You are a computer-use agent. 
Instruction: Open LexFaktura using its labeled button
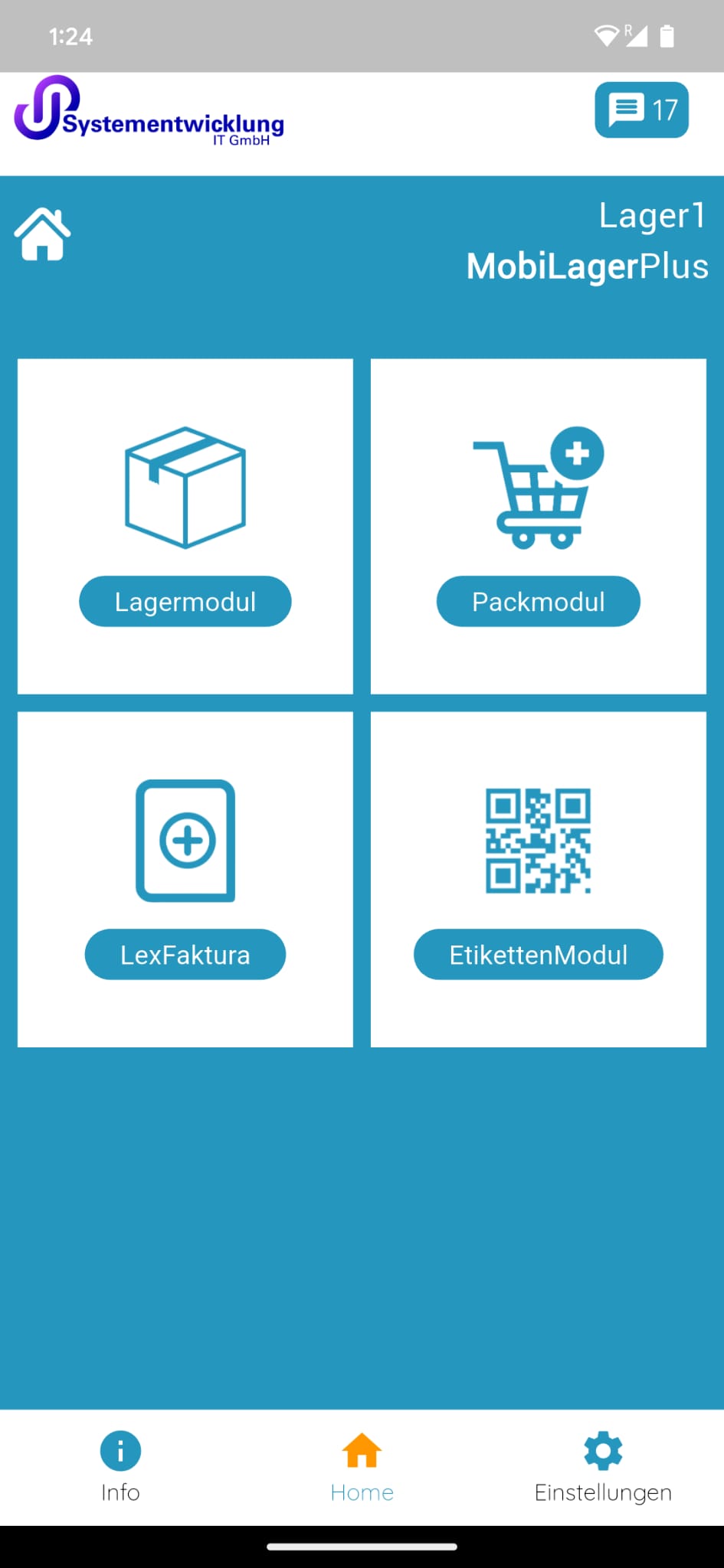click(x=185, y=954)
